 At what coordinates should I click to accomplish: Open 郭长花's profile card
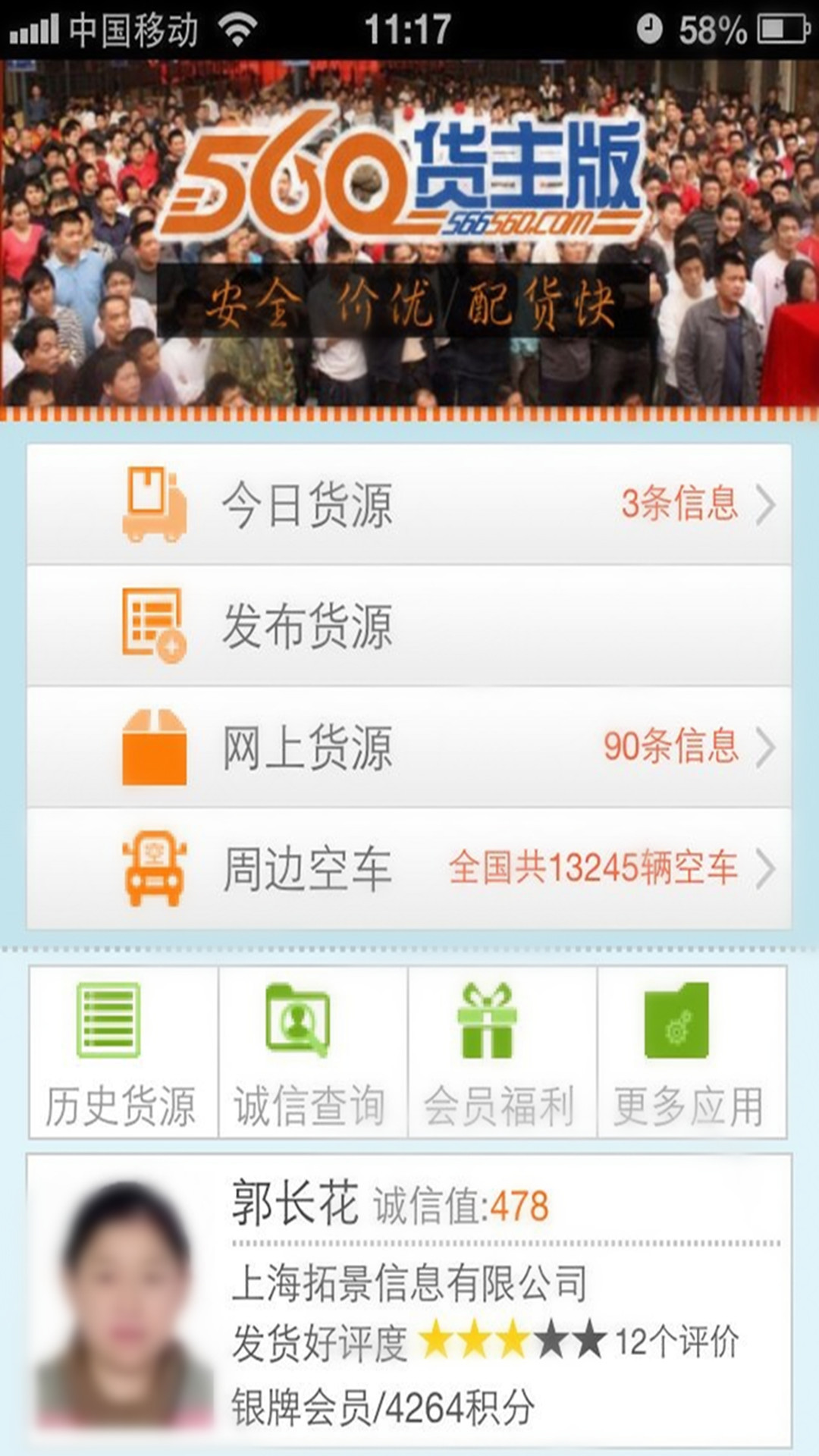[x=409, y=1301]
